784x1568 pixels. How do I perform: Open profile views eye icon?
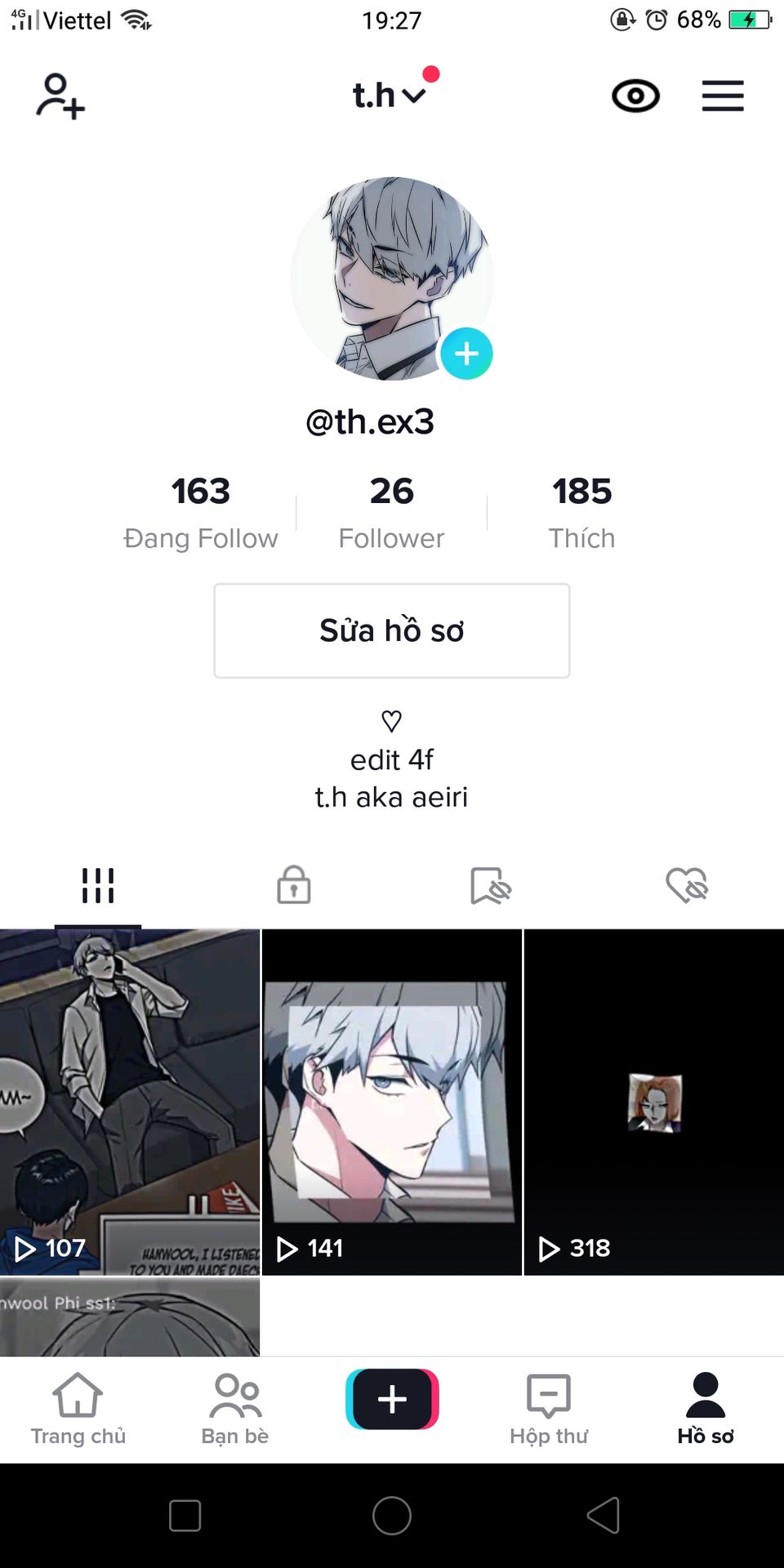click(x=635, y=96)
